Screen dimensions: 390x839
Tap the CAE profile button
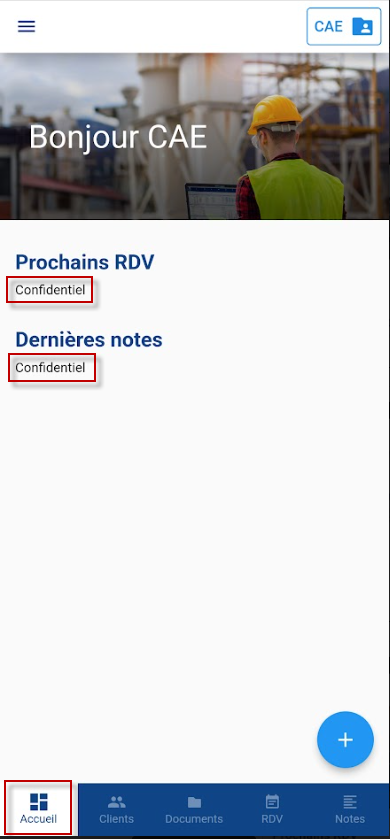pyautogui.click(x=344, y=26)
